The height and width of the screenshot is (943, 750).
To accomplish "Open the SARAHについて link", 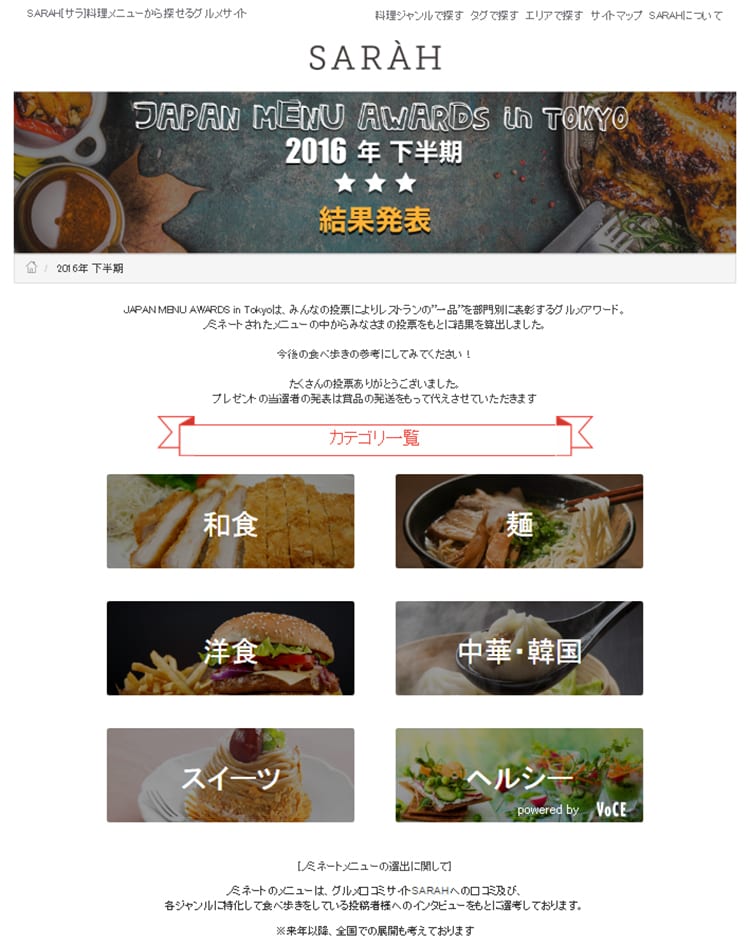I will point(685,16).
